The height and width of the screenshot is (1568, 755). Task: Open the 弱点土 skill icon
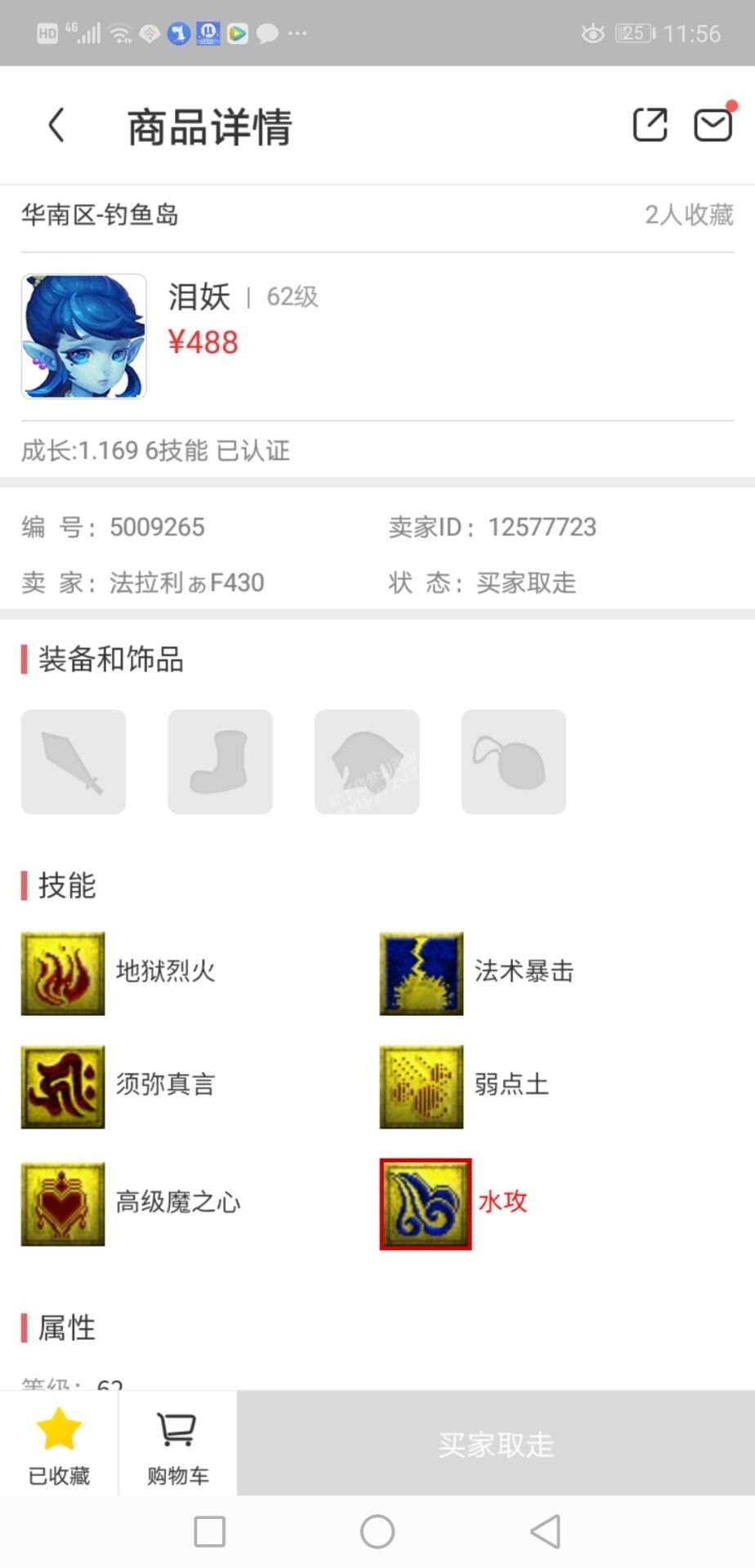tap(421, 1086)
